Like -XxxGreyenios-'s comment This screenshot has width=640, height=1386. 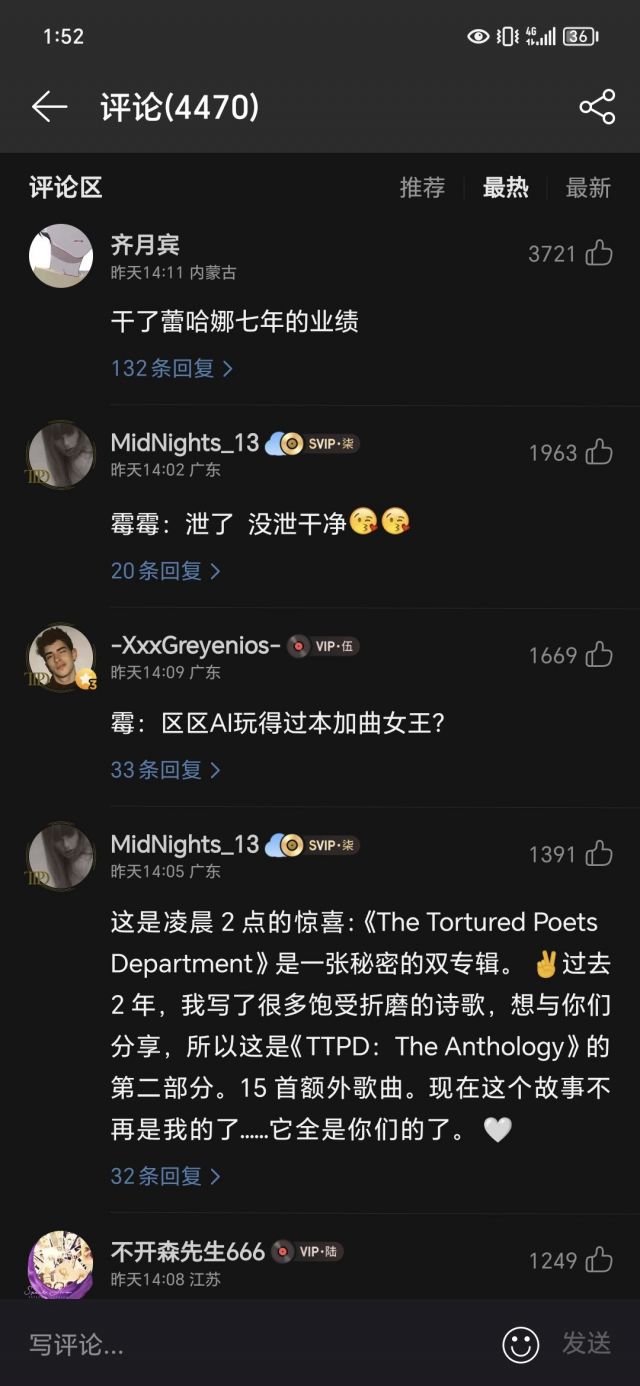pos(599,656)
